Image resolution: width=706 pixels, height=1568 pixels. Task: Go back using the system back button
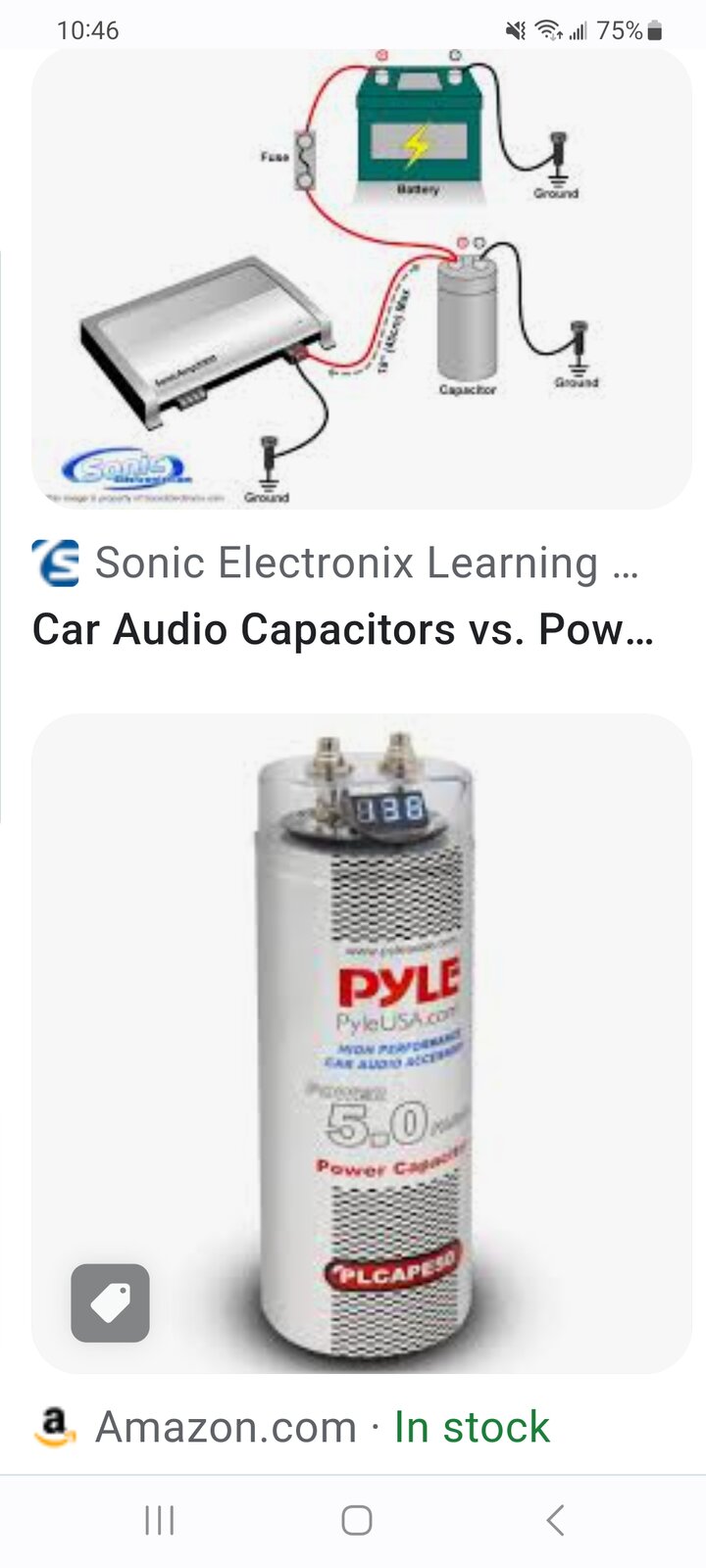click(555, 1520)
